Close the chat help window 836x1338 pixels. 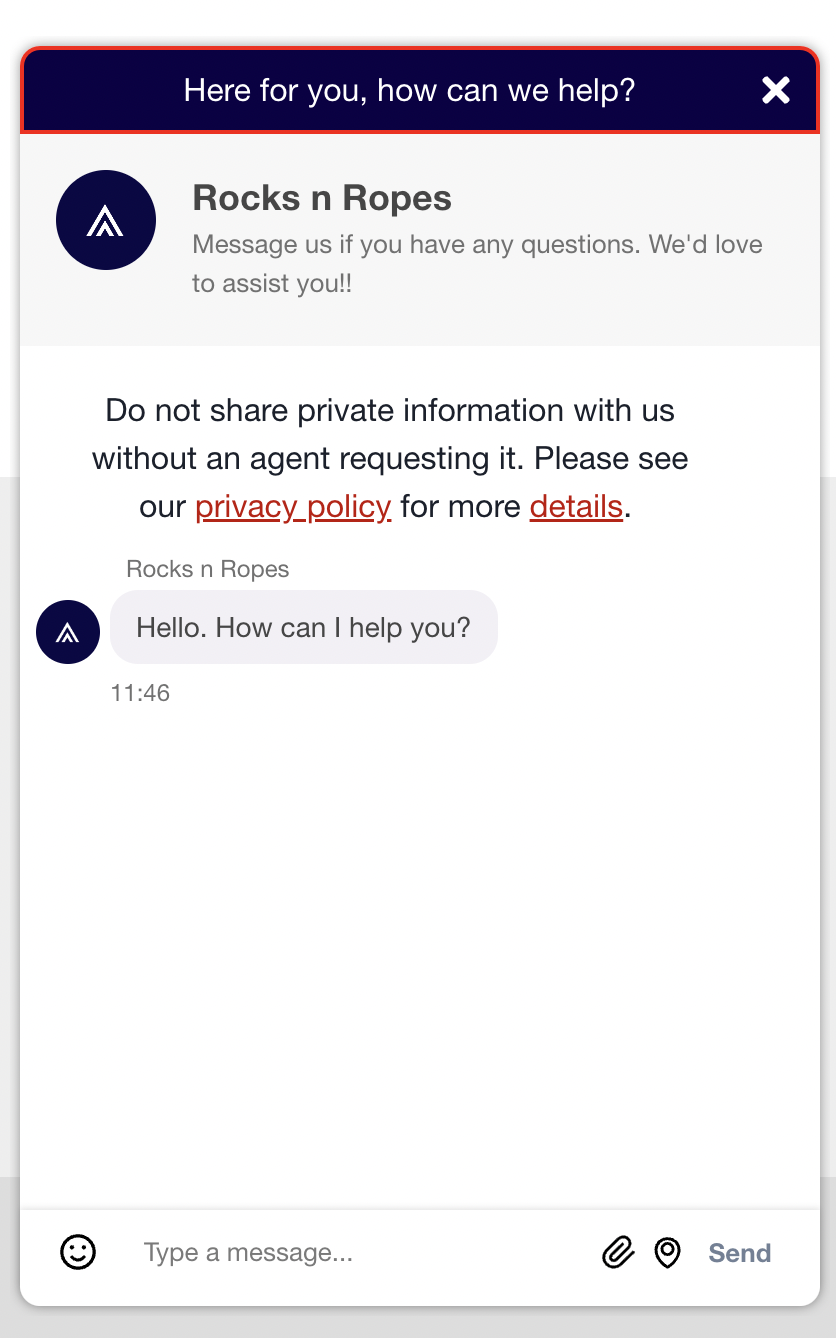coord(775,91)
